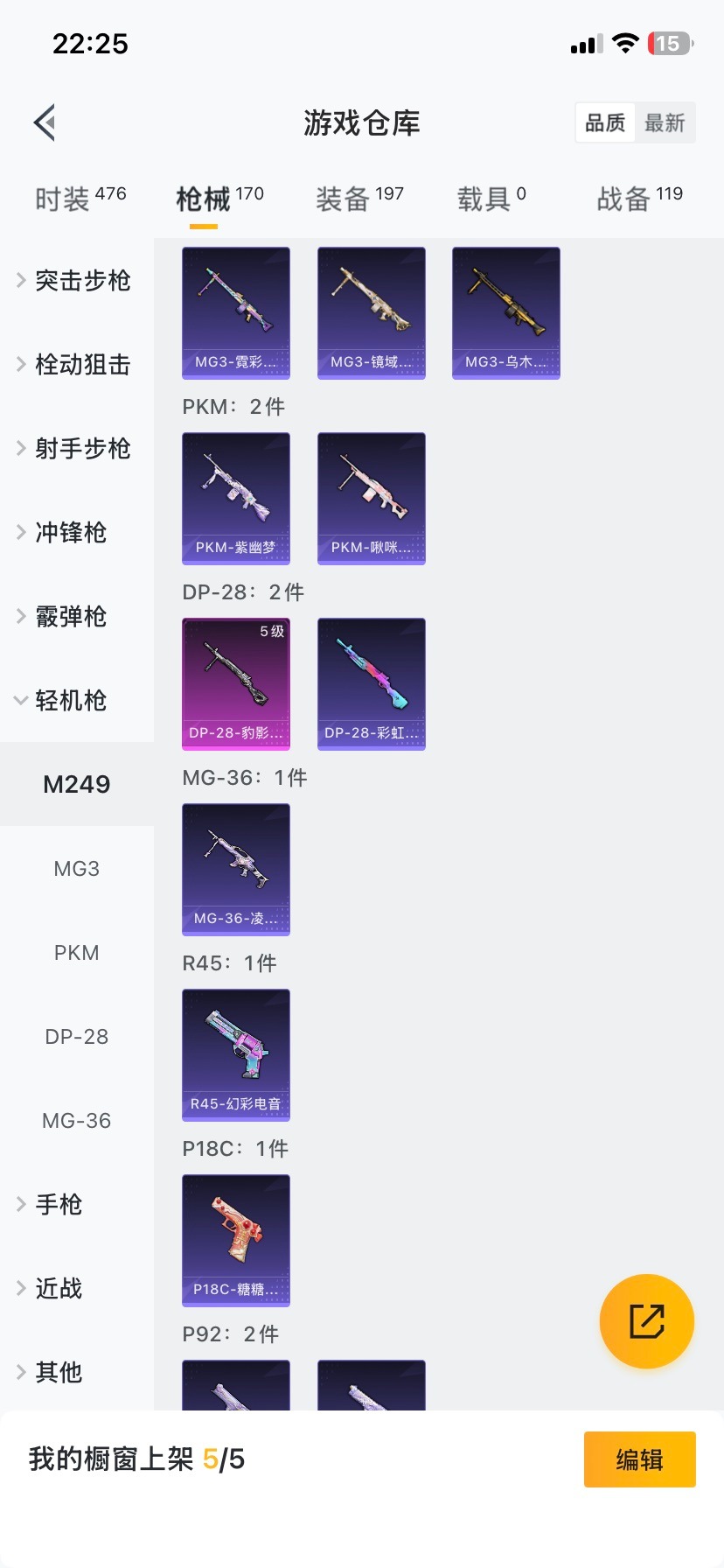Select the R45-幻彩电音 pistol skin
The image size is (724, 1568).
click(x=235, y=1055)
